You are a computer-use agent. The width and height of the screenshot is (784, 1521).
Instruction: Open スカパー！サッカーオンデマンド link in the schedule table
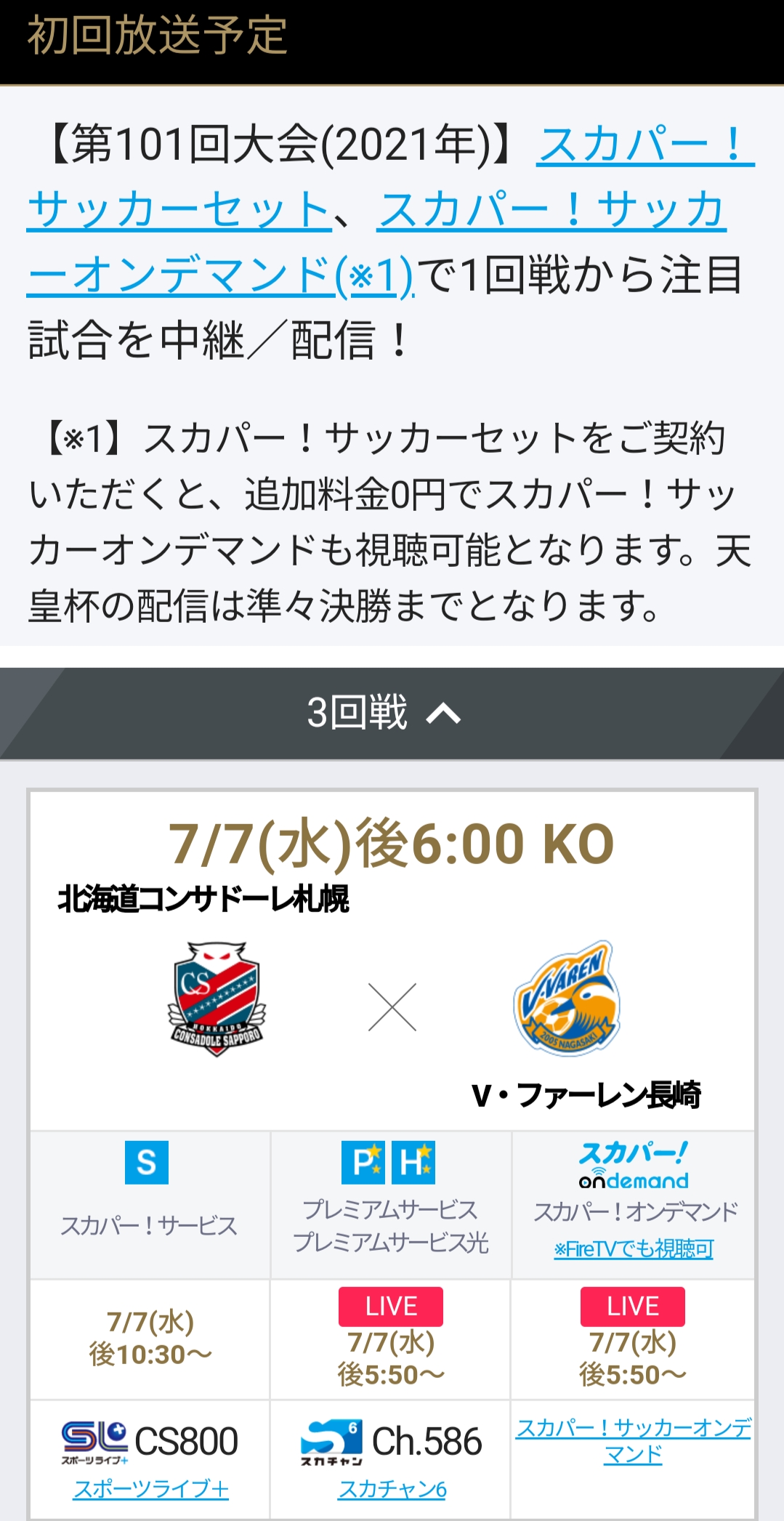pyautogui.click(x=633, y=1440)
